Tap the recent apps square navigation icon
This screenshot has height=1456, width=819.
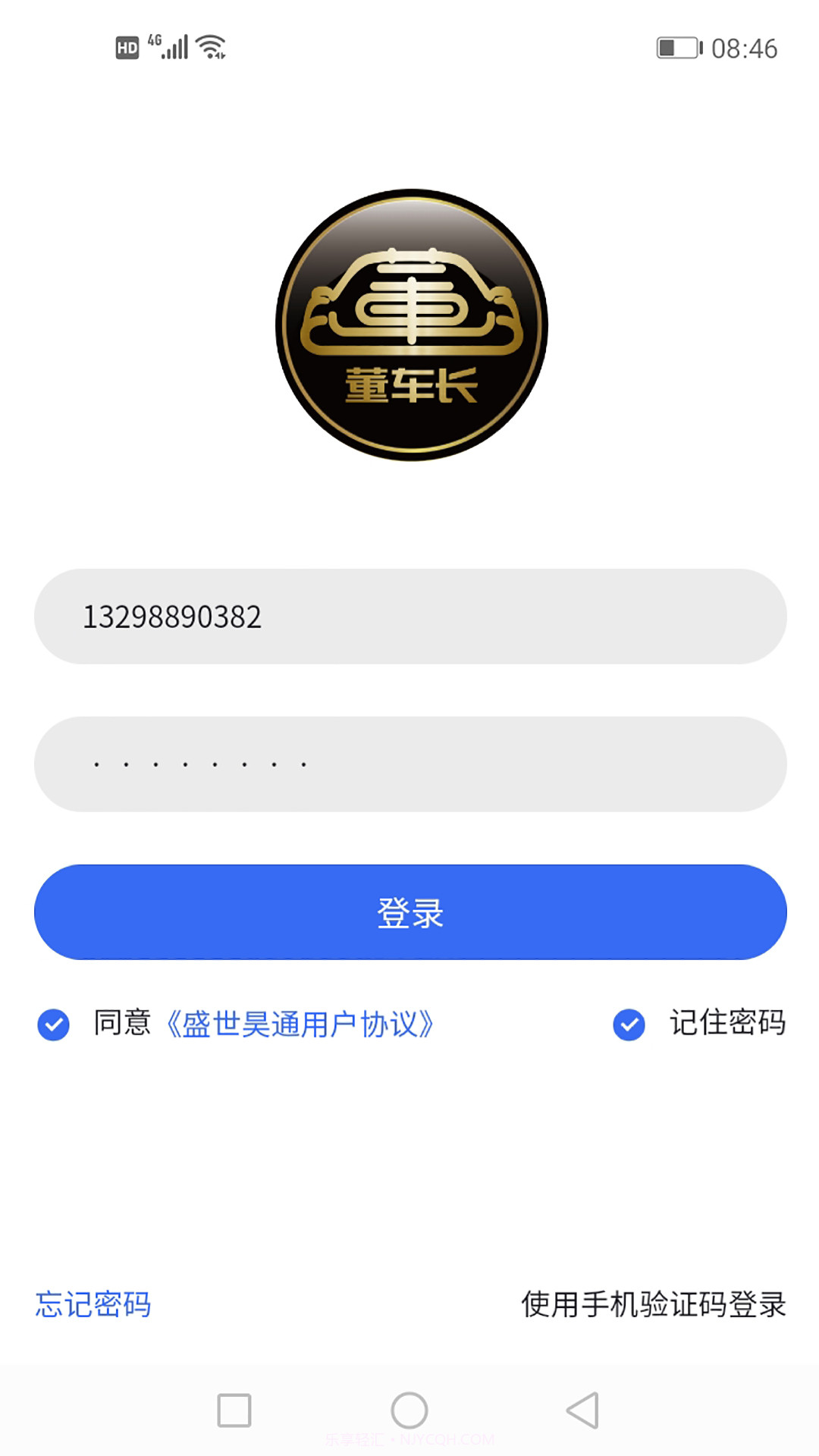(235, 1410)
